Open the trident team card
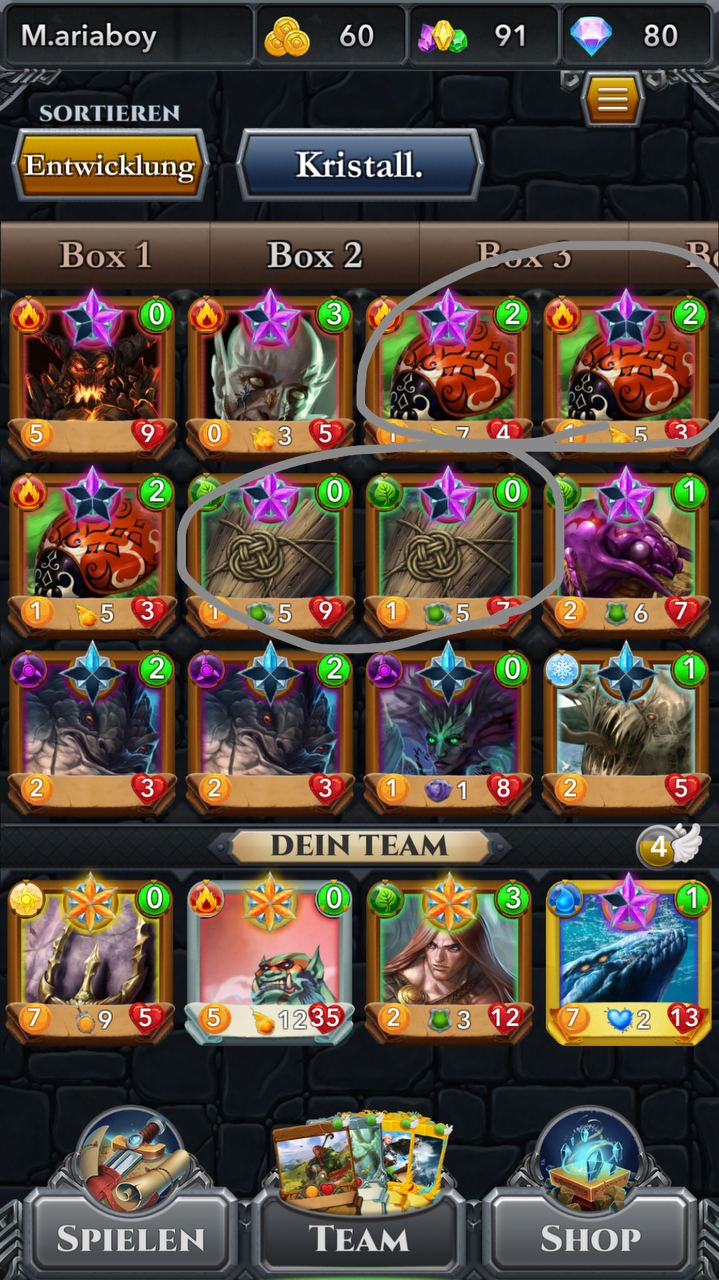719x1280 pixels. coord(92,961)
